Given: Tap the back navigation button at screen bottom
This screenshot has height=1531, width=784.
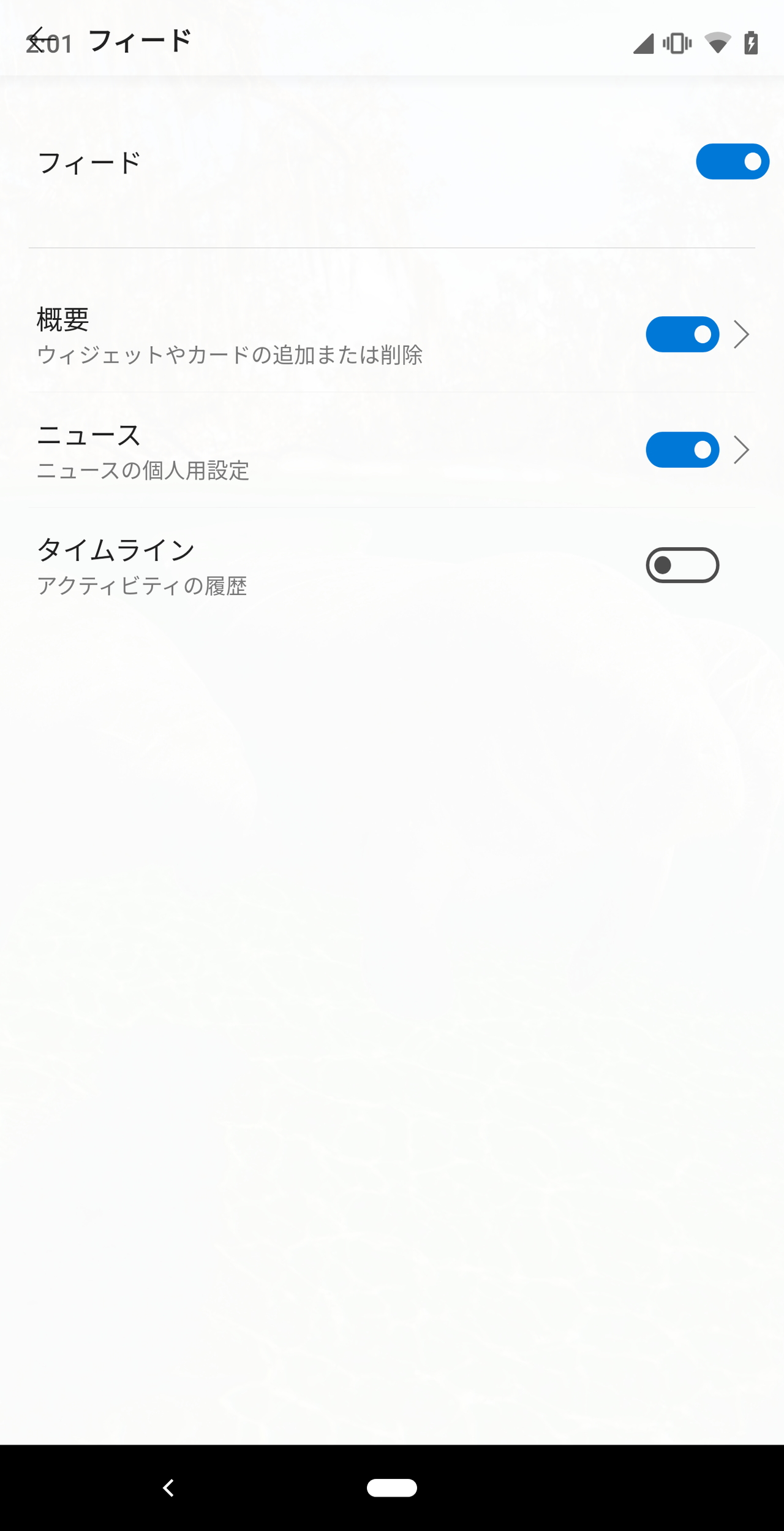Looking at the screenshot, I should [x=168, y=1487].
